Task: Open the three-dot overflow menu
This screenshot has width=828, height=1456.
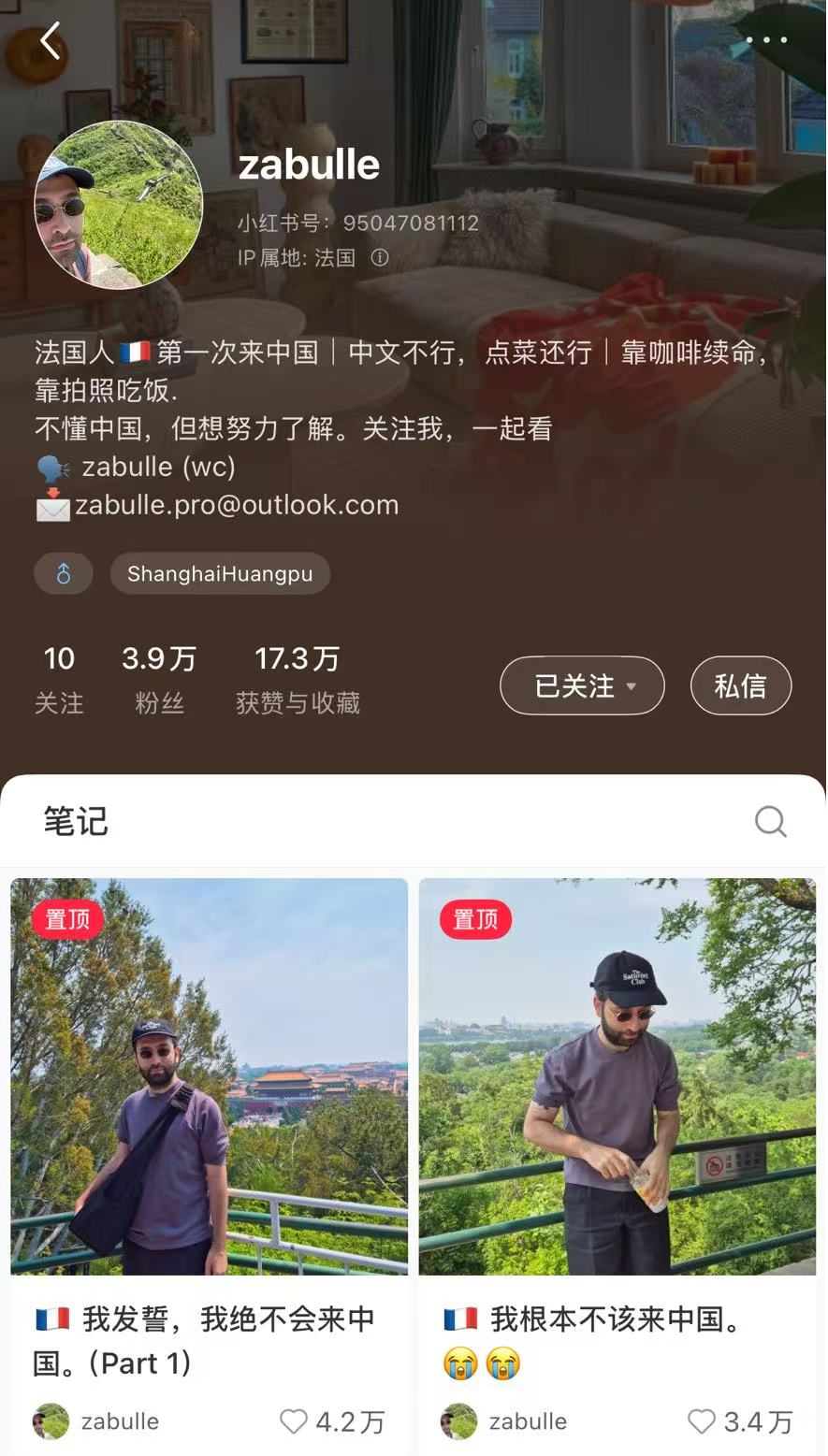Action: click(766, 40)
